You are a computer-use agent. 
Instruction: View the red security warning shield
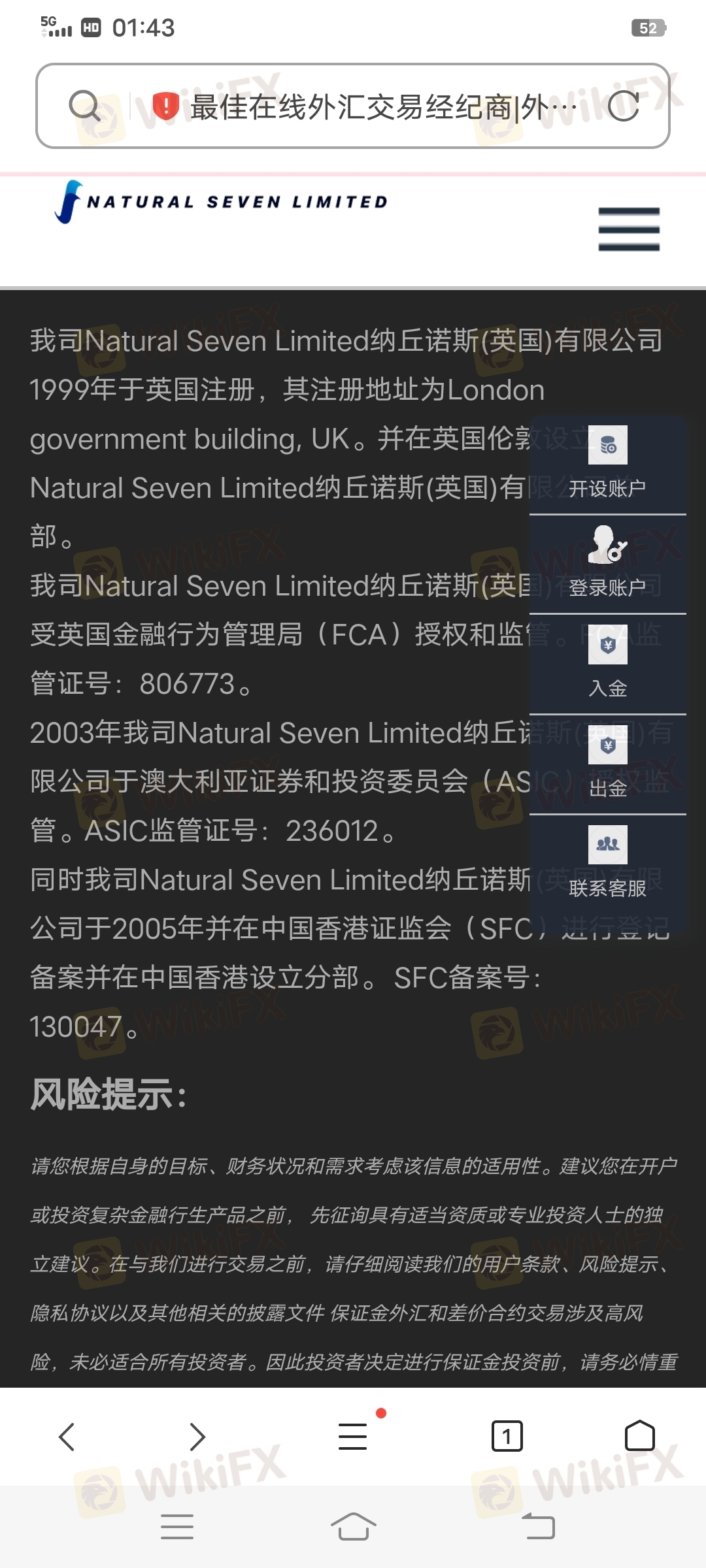pyautogui.click(x=165, y=106)
